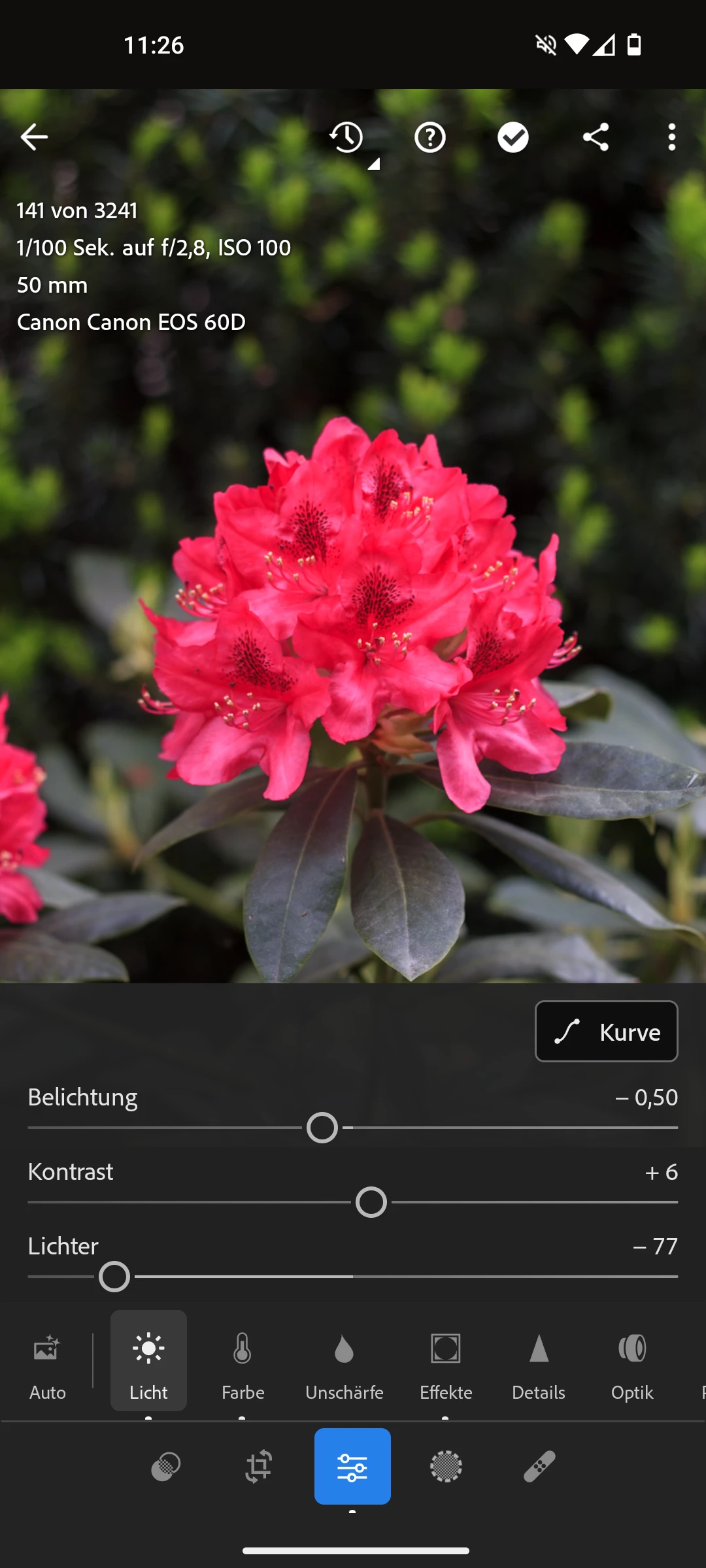Viewport: 706px width, 1568px height.
Task: Share the photo
Action: pos(596,138)
